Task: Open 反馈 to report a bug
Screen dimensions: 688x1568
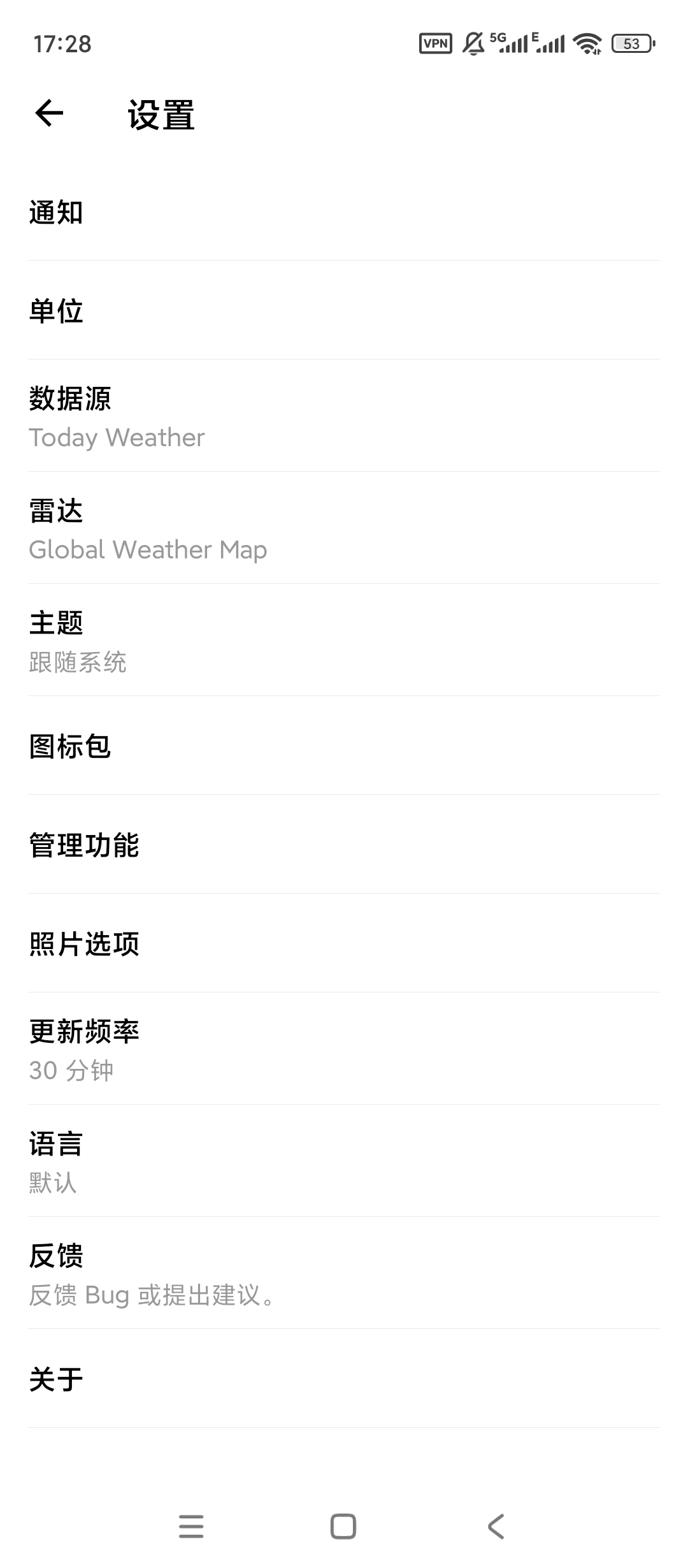Action: click(x=344, y=1274)
